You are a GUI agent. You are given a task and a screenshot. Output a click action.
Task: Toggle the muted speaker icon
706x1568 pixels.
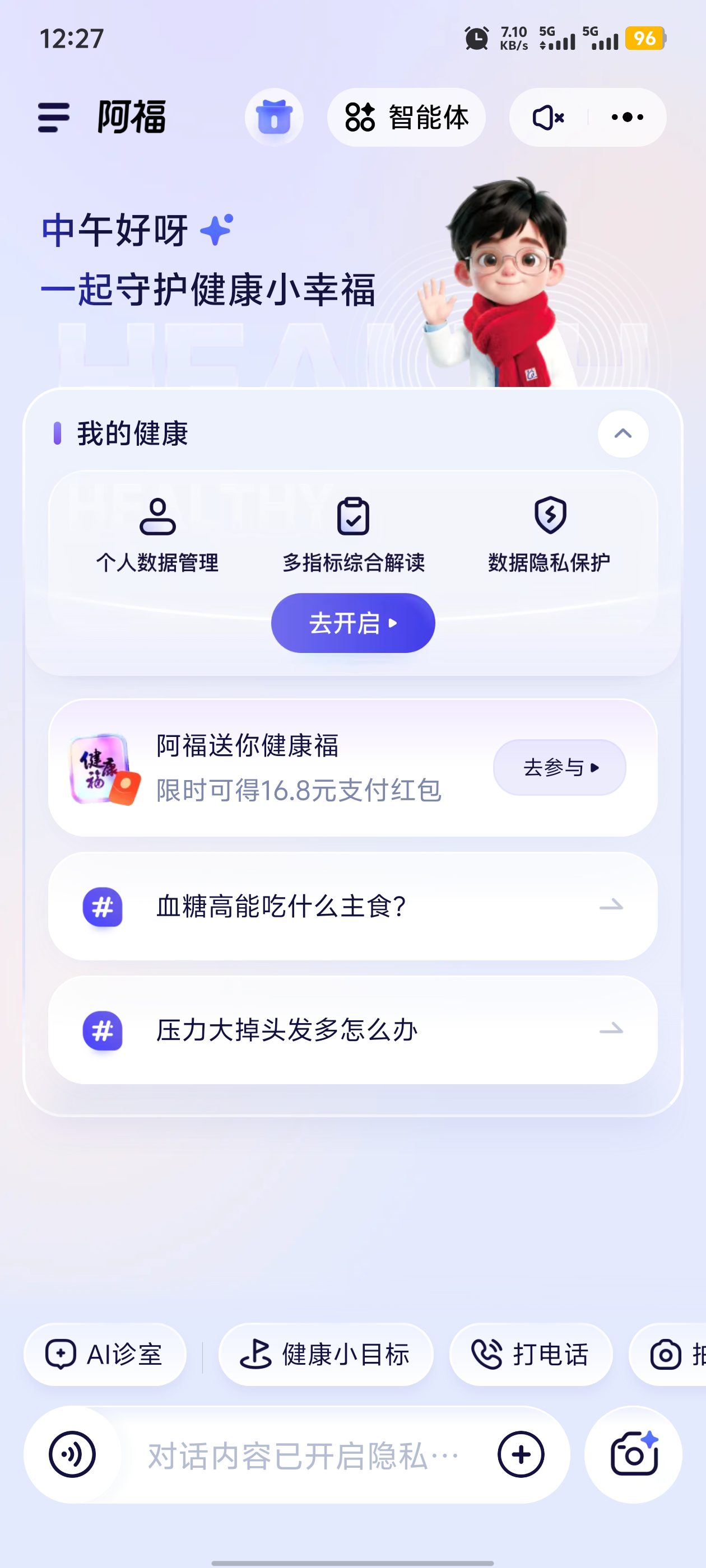[x=548, y=118]
